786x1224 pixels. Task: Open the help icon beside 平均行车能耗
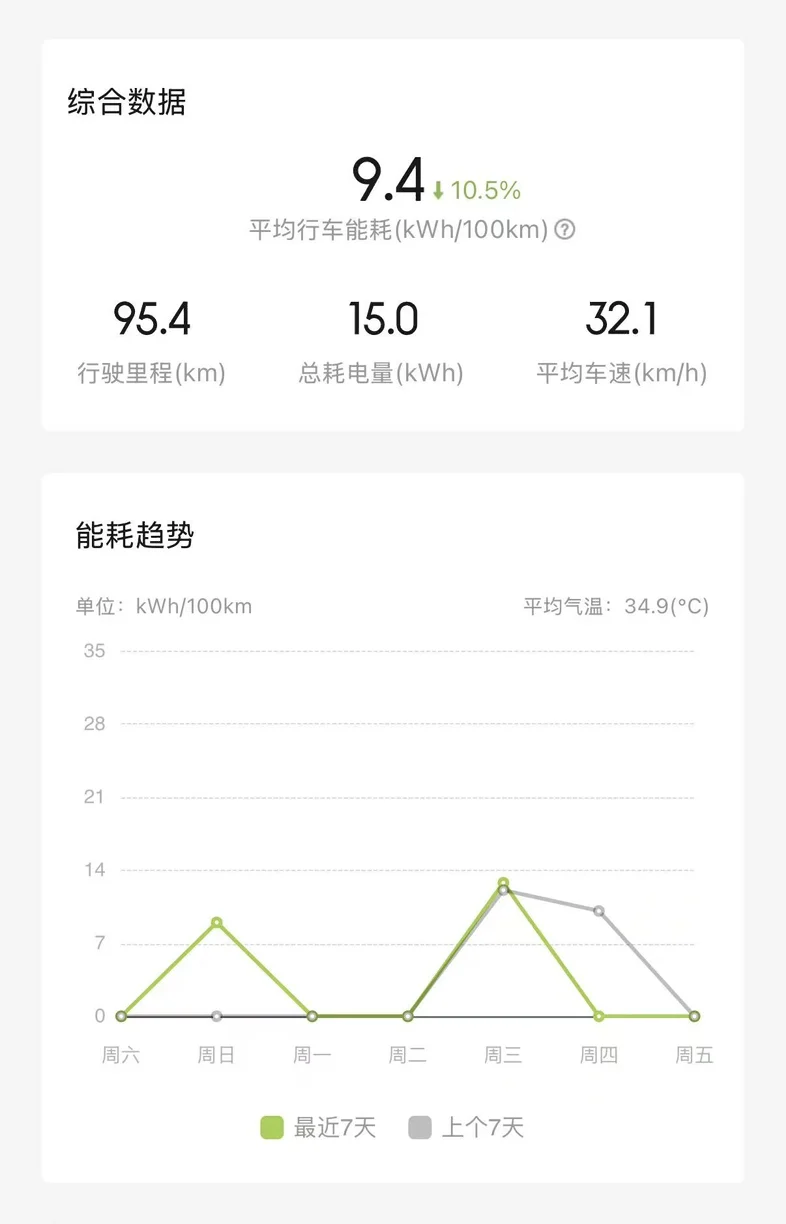click(x=565, y=230)
